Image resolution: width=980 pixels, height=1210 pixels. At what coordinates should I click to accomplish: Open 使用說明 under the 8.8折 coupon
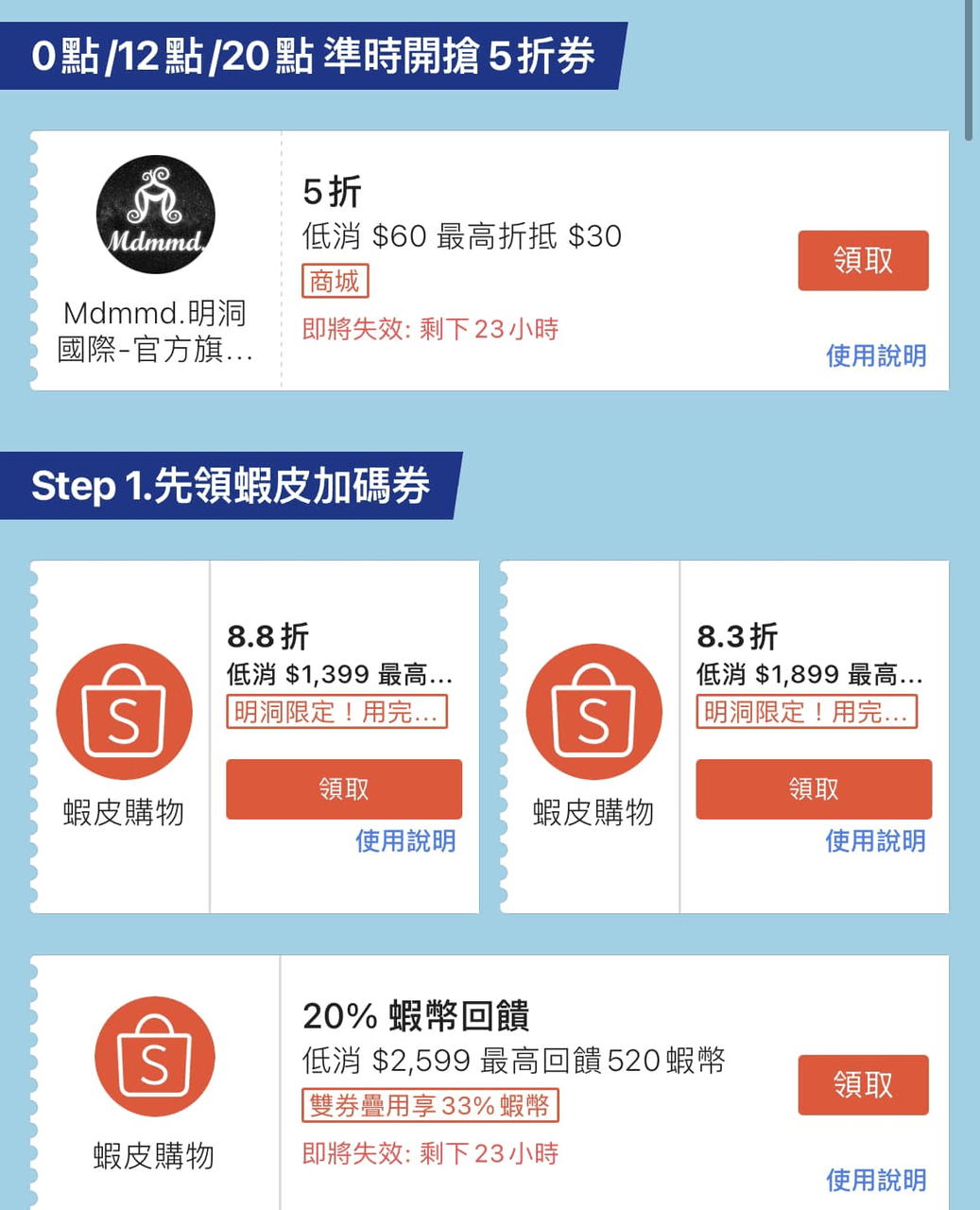point(405,841)
